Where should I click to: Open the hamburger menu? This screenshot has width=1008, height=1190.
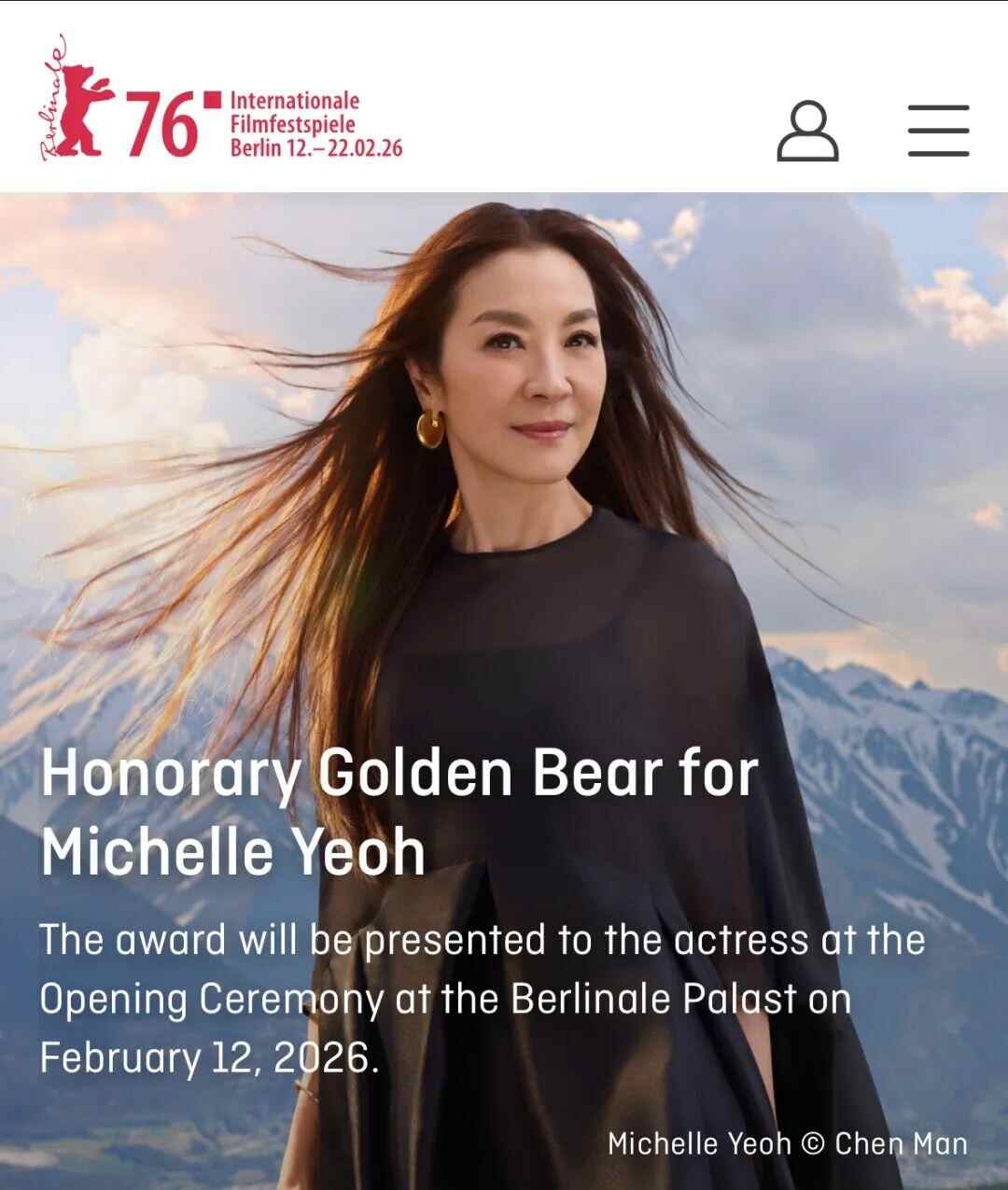938,131
